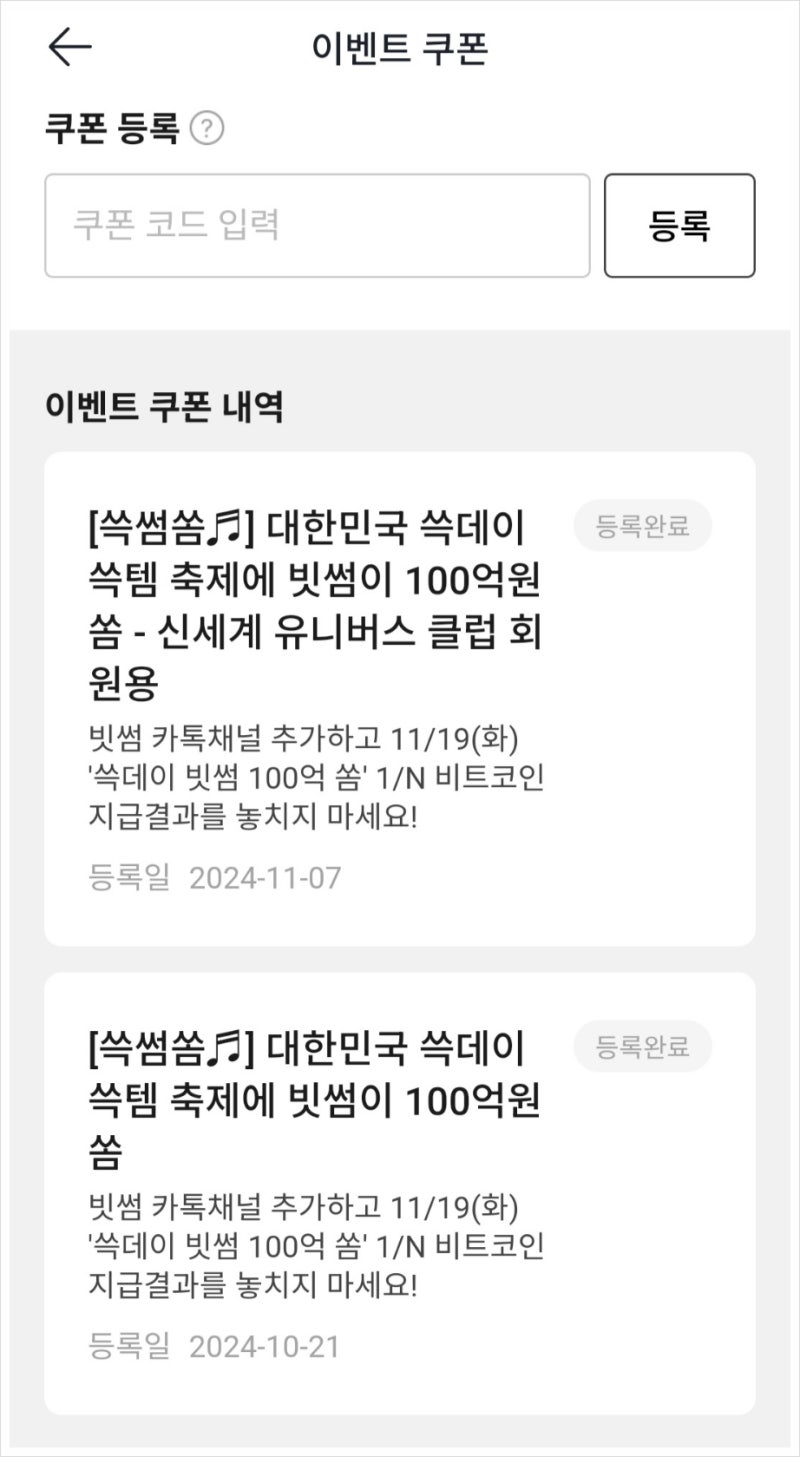Tap the 등록완료 badge on the second coupon
This screenshot has width=800, height=1457.
[643, 1046]
